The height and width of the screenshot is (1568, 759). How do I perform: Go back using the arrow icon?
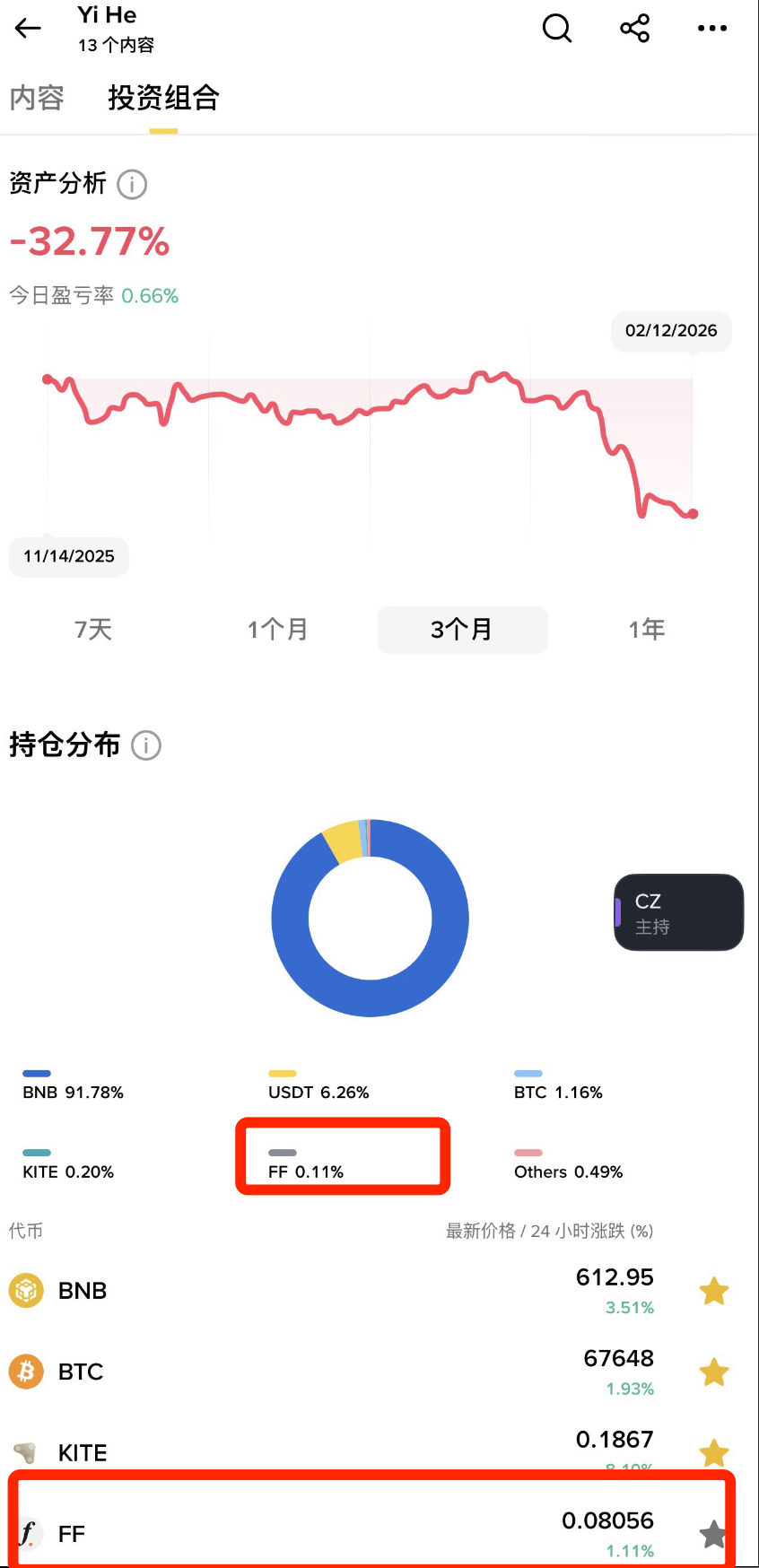[x=28, y=29]
